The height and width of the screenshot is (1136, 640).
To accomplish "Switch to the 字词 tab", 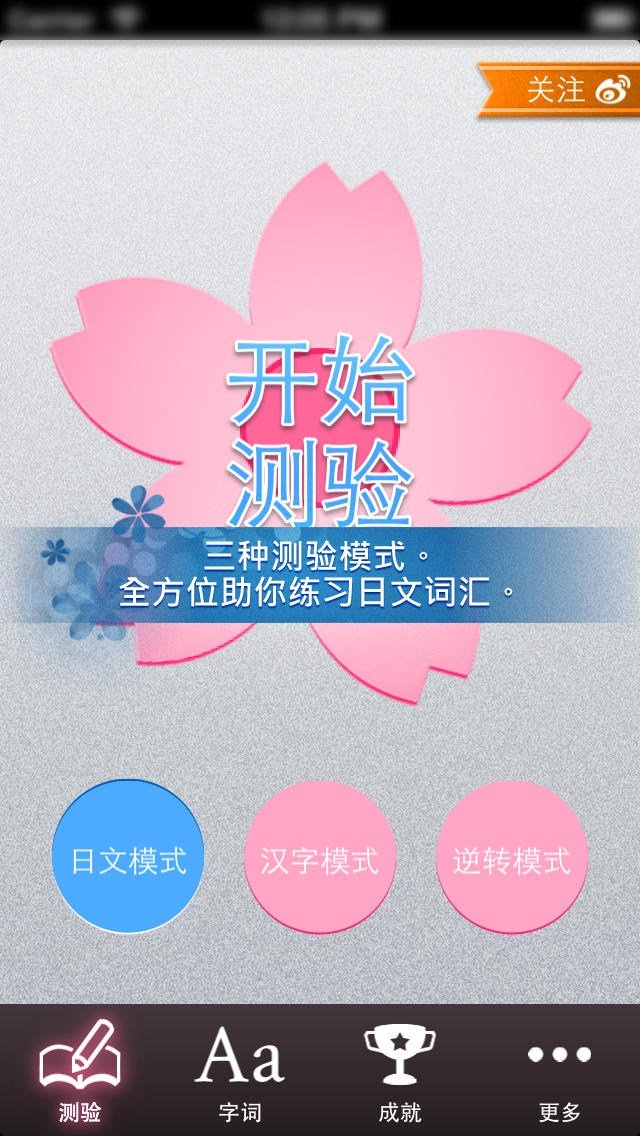I will point(240,1070).
